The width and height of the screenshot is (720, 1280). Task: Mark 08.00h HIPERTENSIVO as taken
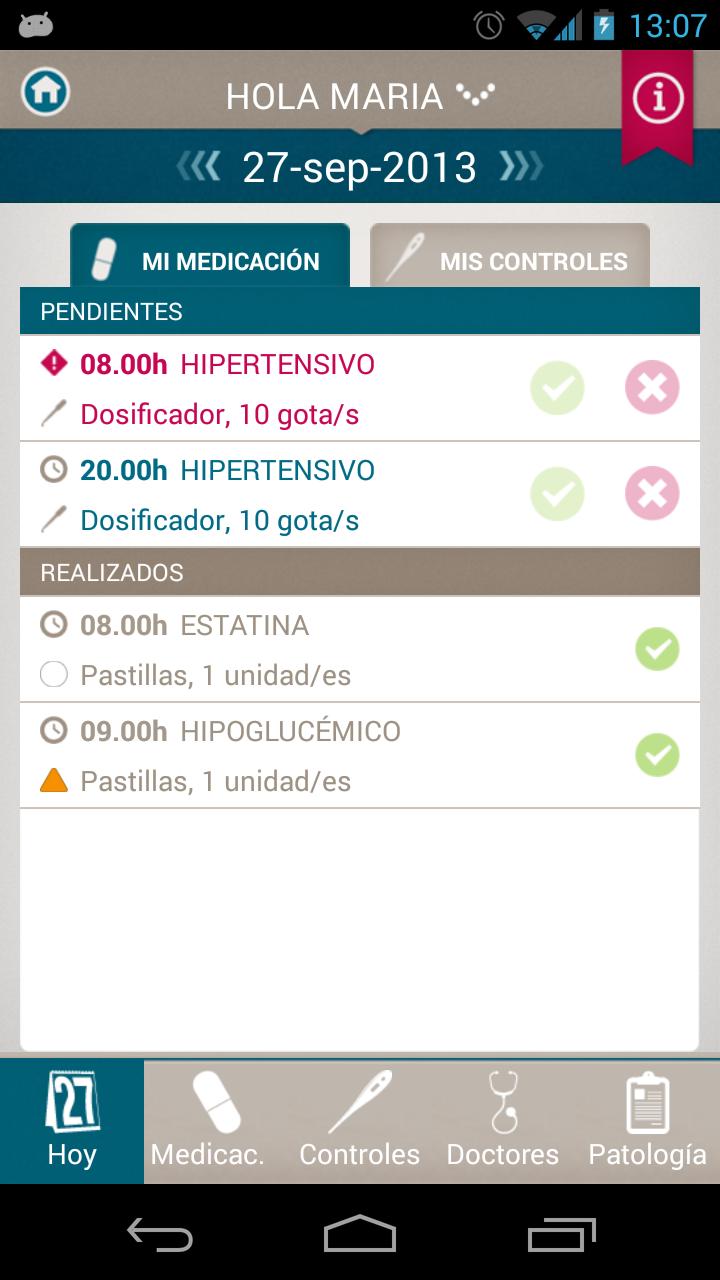557,387
